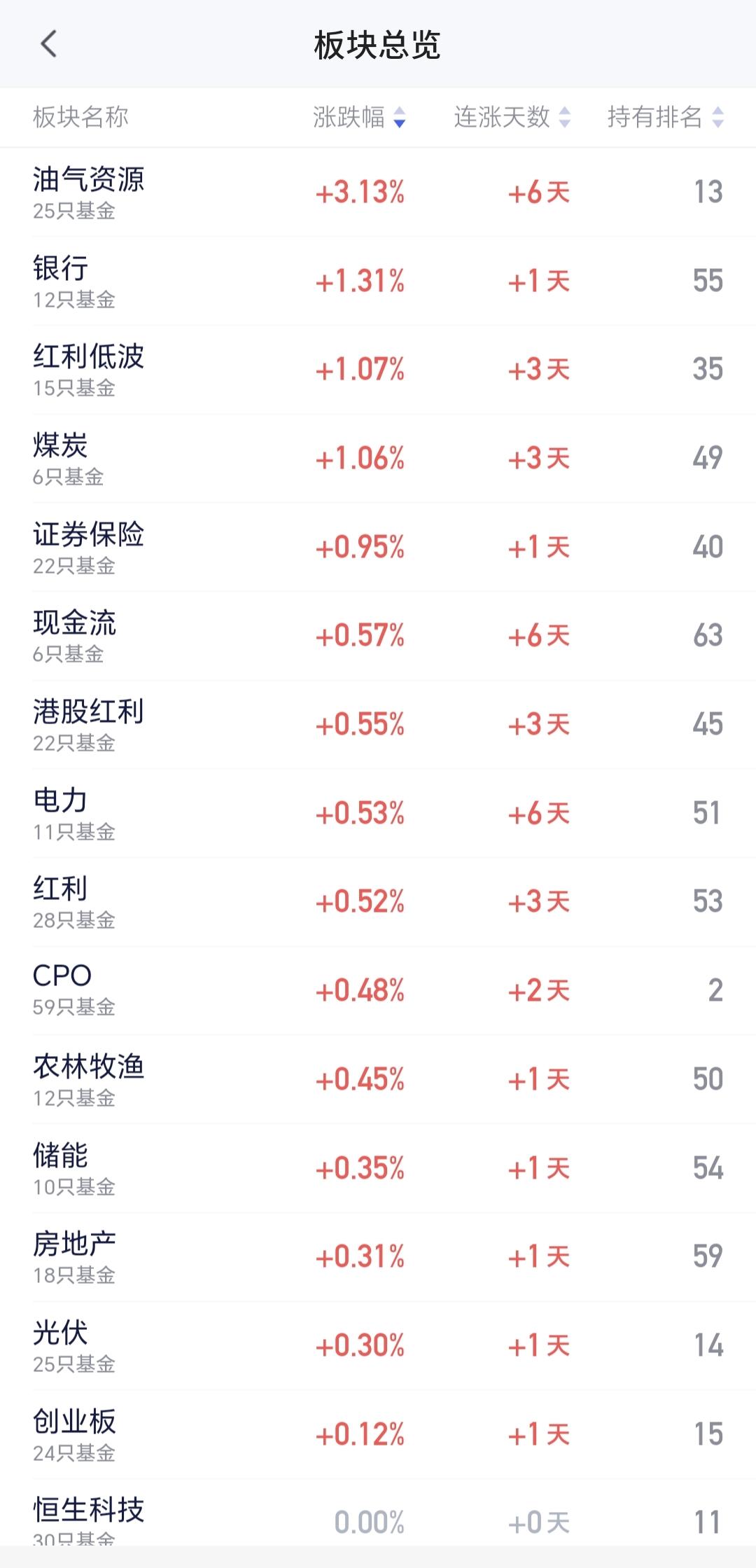
Task: Sort by 涨跌幅 column
Action: click(x=359, y=117)
